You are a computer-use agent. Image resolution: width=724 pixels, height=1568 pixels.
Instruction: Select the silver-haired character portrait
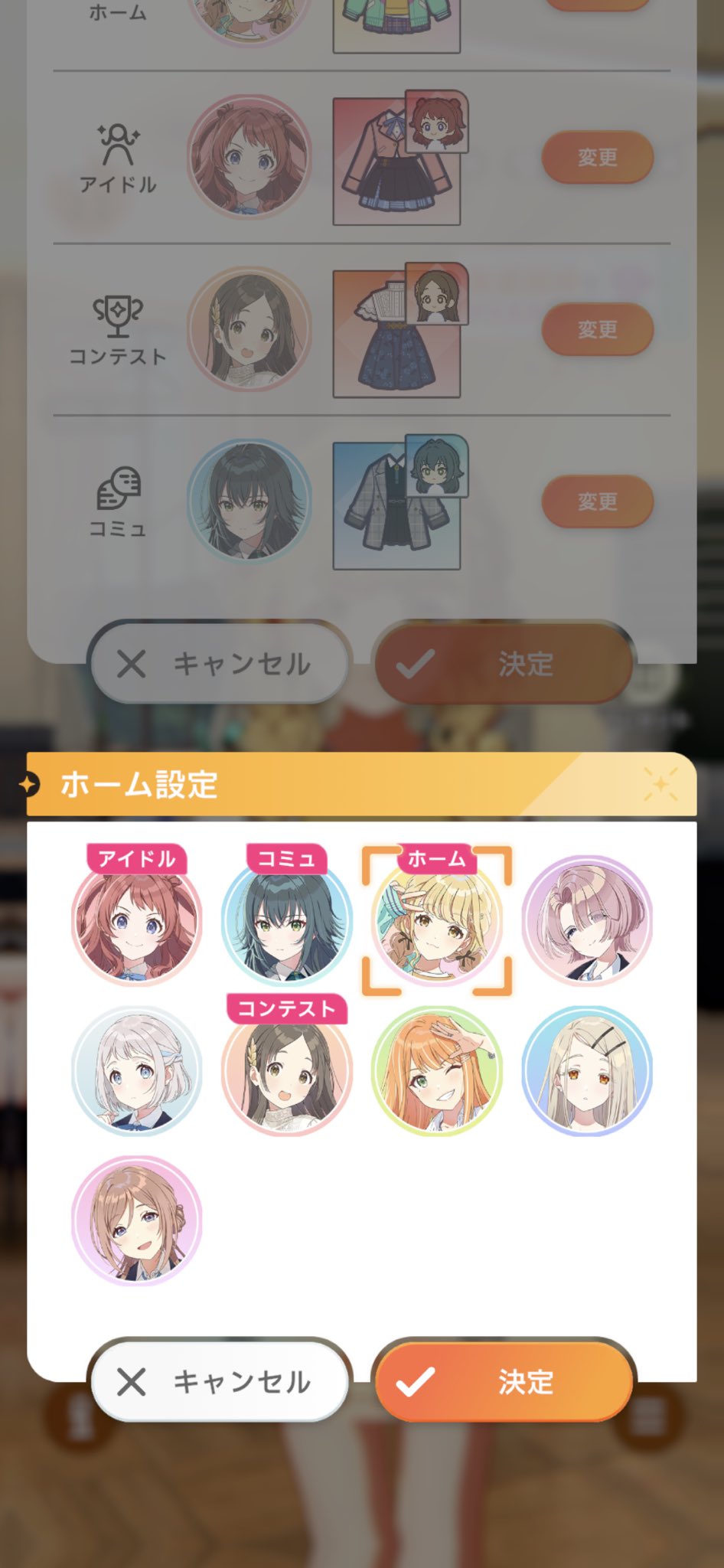pos(137,1070)
